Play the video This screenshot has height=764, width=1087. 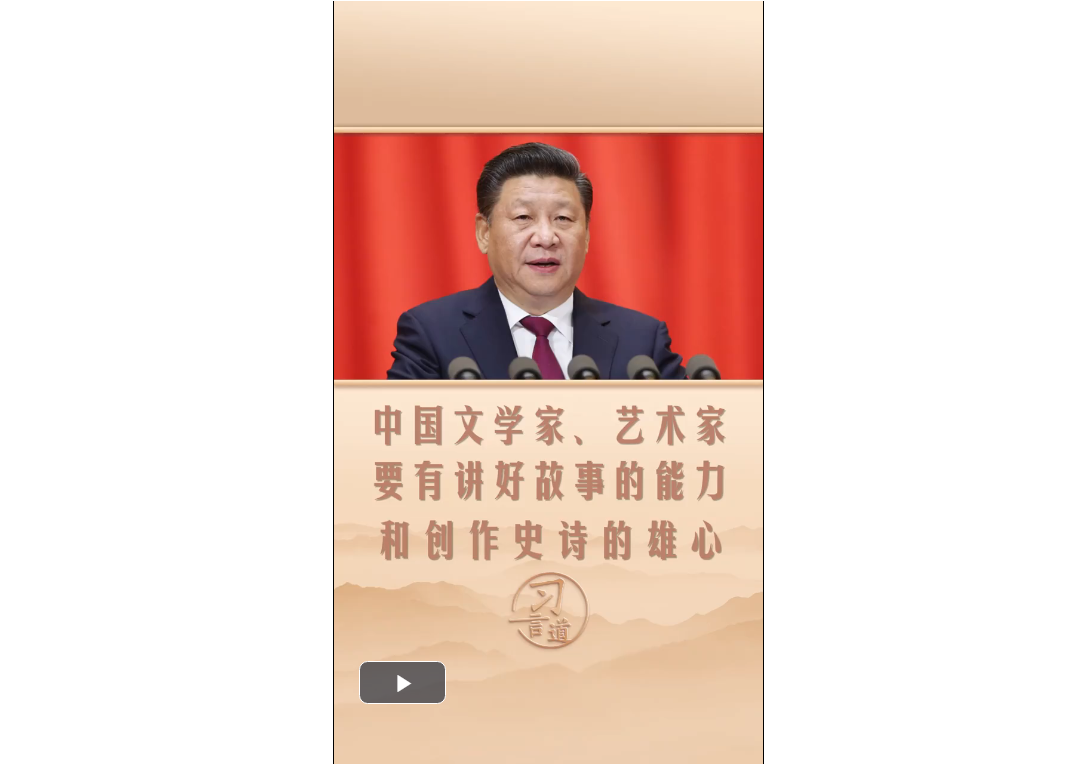tap(402, 683)
